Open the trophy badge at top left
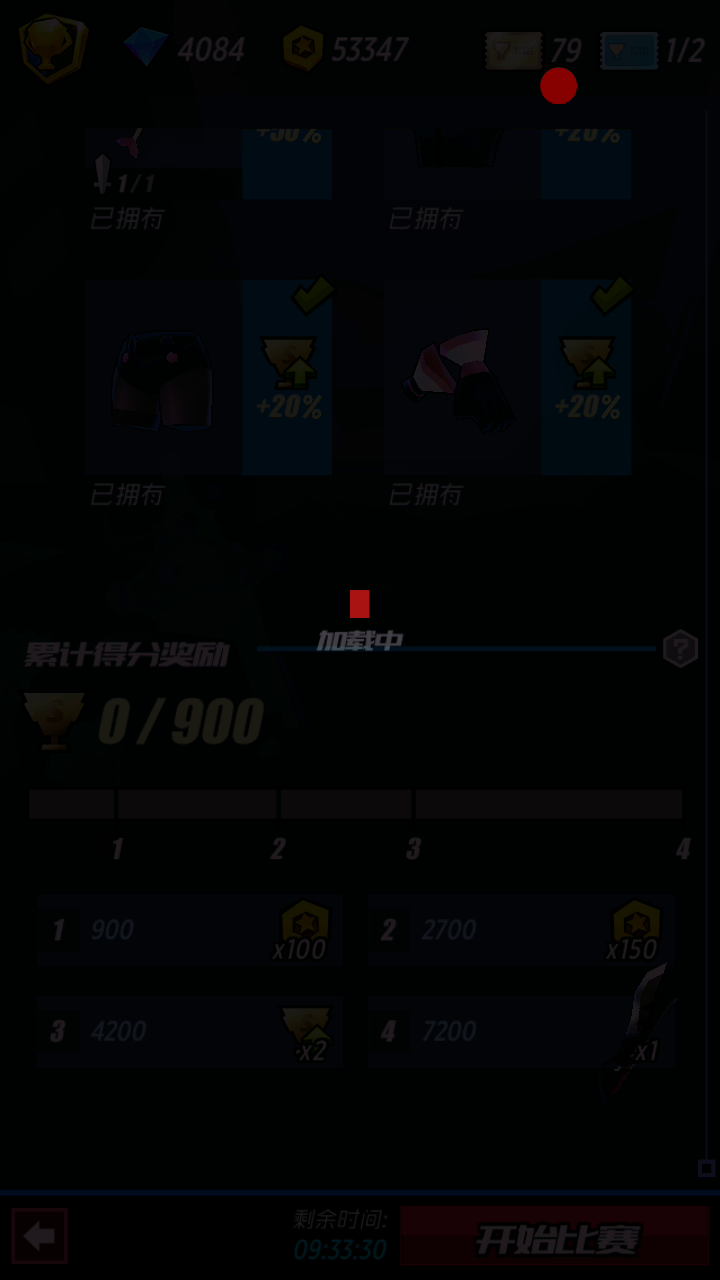 (53, 47)
